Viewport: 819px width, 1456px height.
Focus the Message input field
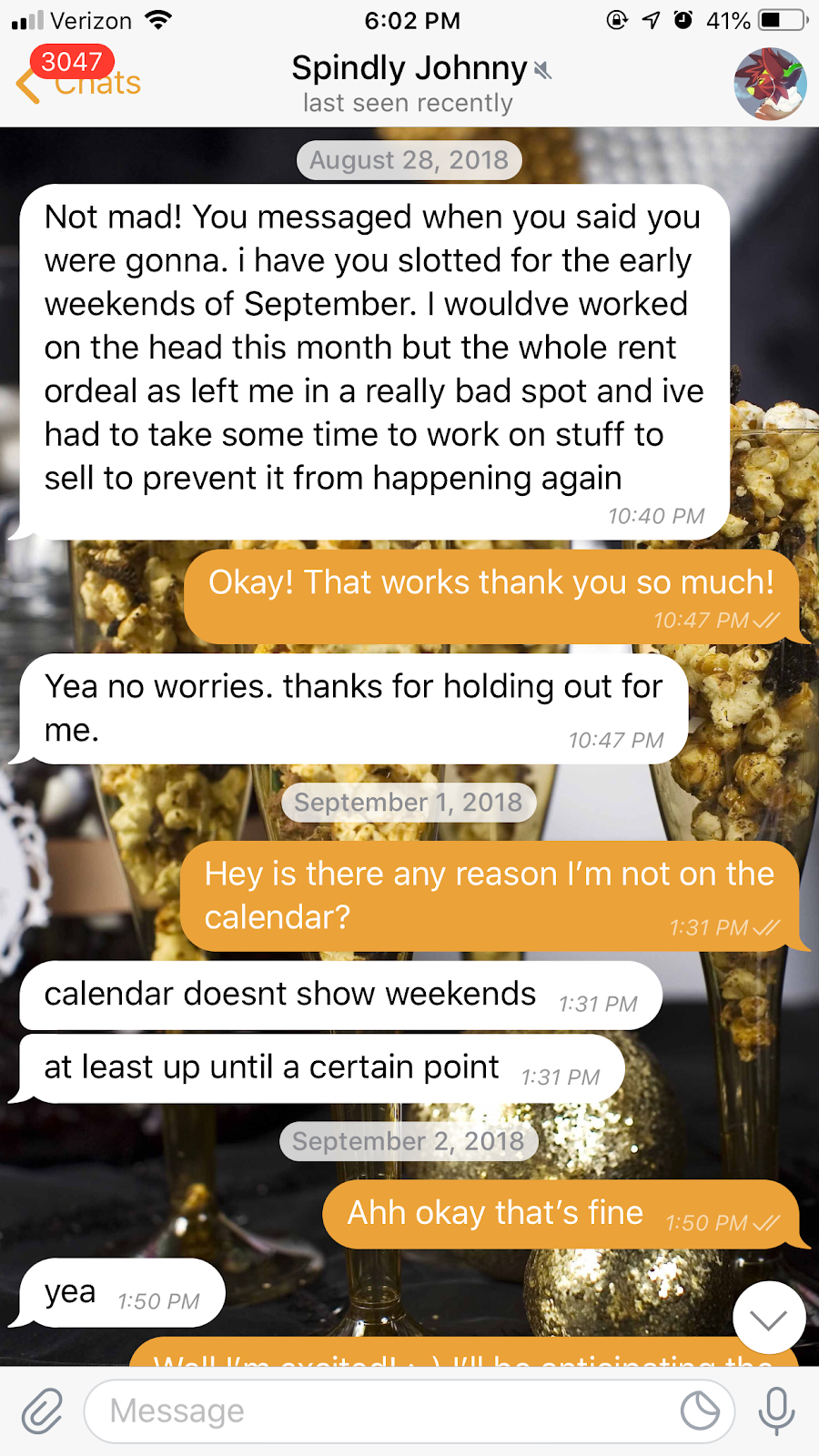382,1411
